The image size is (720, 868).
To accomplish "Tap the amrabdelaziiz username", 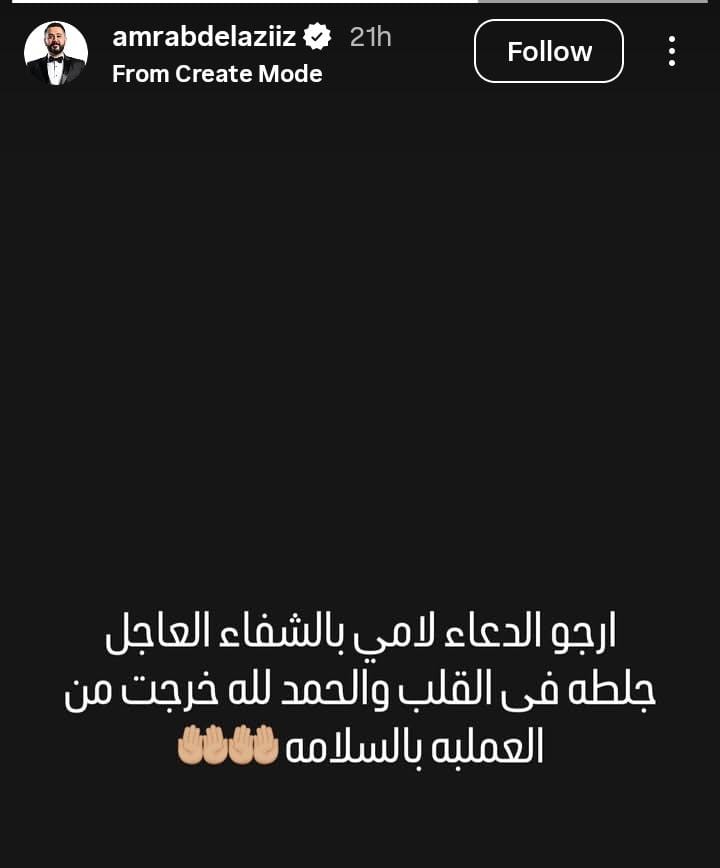I will (204, 37).
